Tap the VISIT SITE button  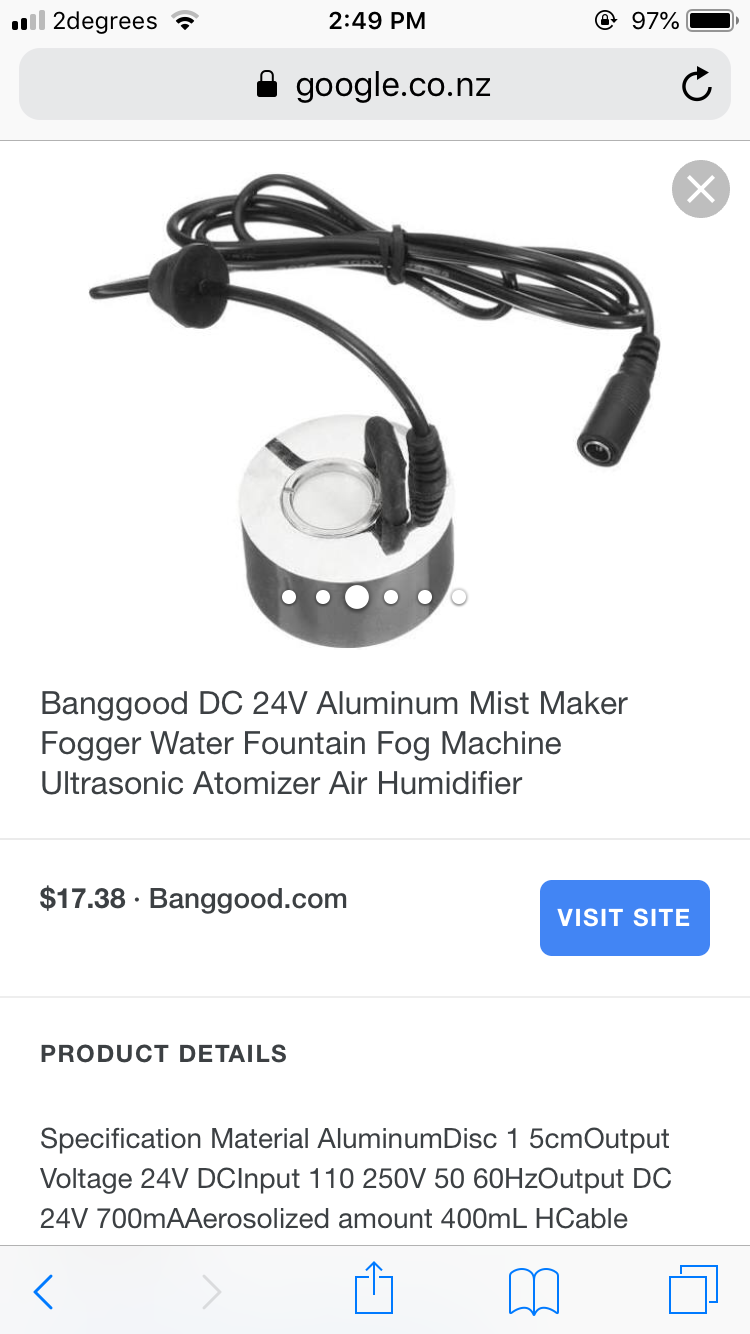624,918
